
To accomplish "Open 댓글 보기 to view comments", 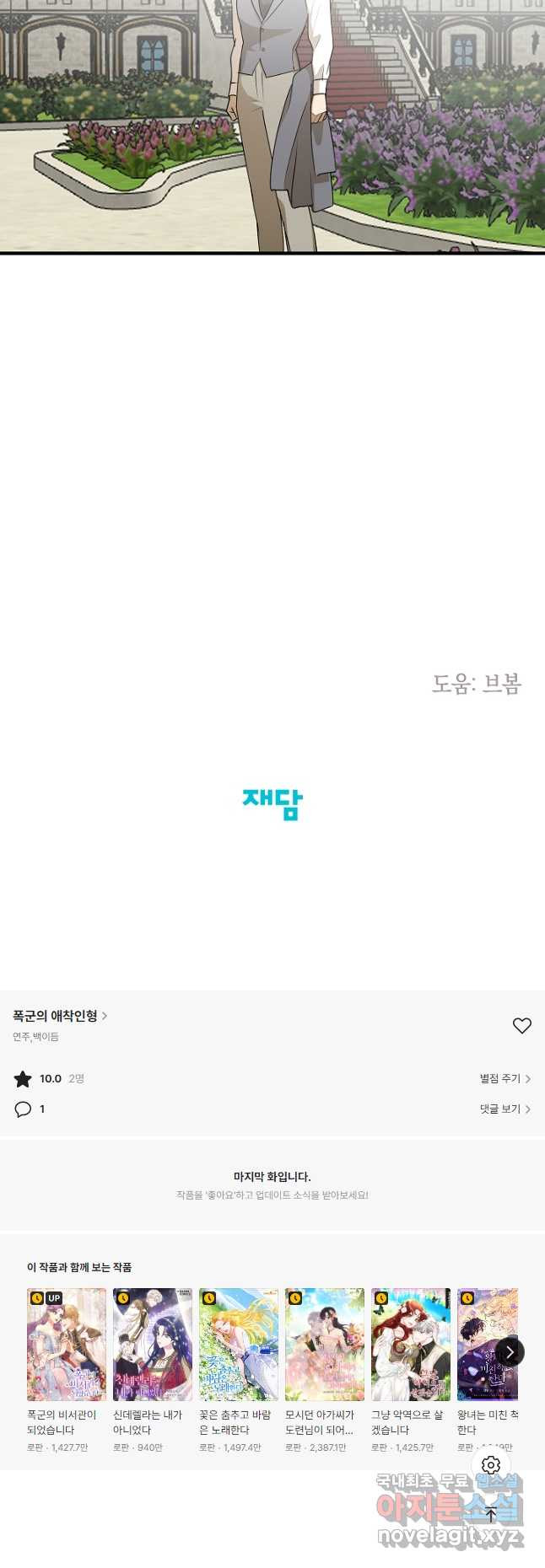I will [505, 1109].
